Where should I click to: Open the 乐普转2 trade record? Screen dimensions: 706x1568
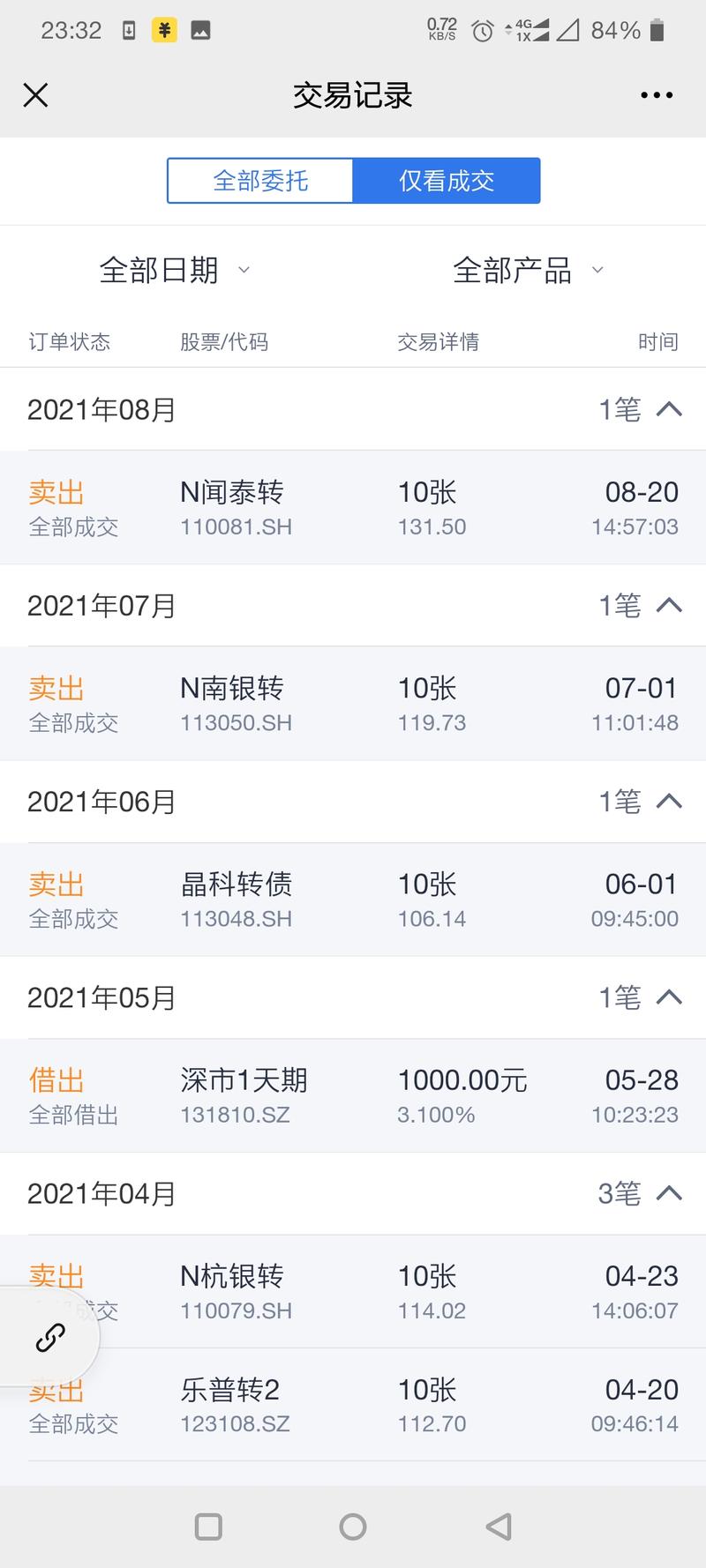(x=353, y=1406)
